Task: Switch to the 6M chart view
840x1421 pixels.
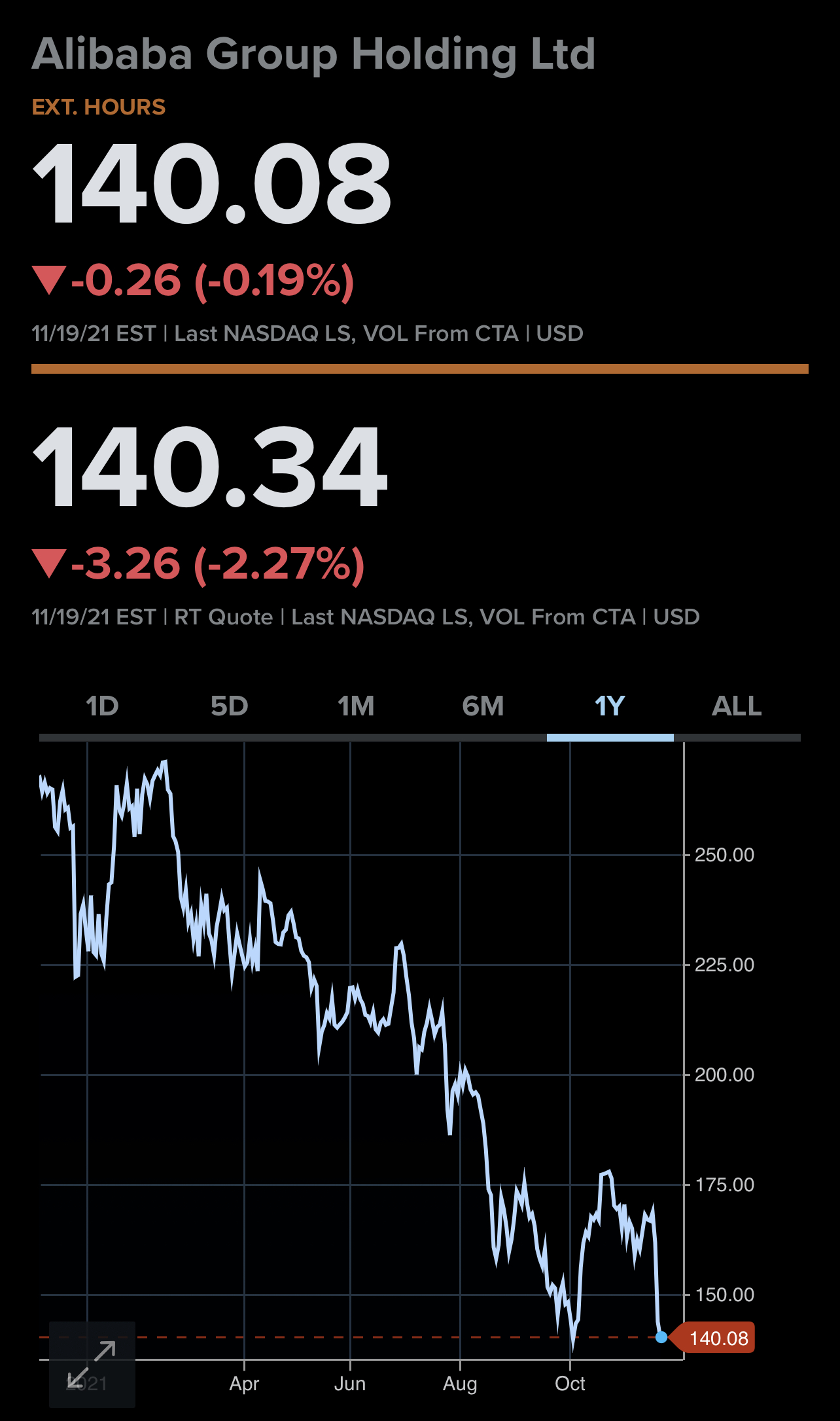Action: coord(483,706)
